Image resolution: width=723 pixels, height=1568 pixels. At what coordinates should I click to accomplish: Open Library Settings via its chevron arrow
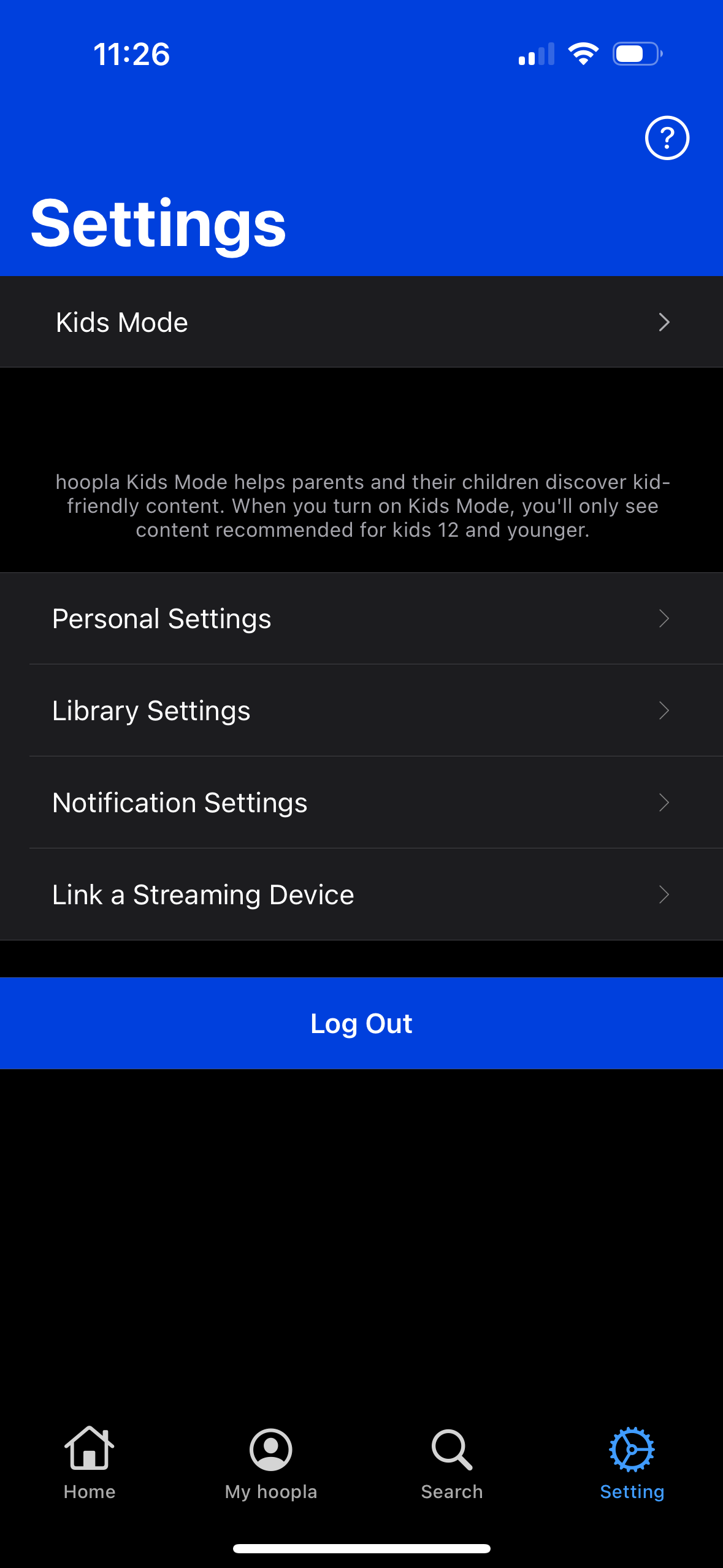tap(664, 711)
